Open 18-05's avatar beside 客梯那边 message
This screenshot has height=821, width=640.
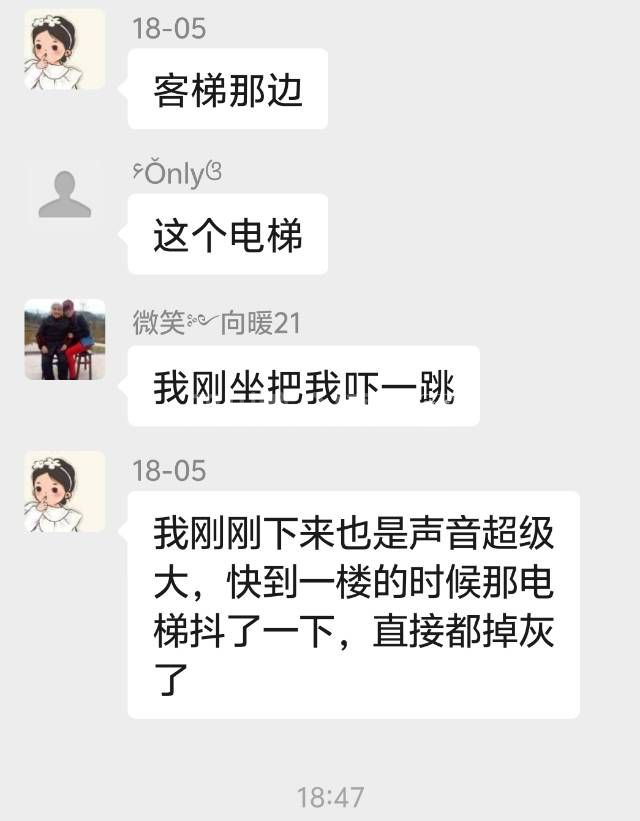[x=64, y=49]
